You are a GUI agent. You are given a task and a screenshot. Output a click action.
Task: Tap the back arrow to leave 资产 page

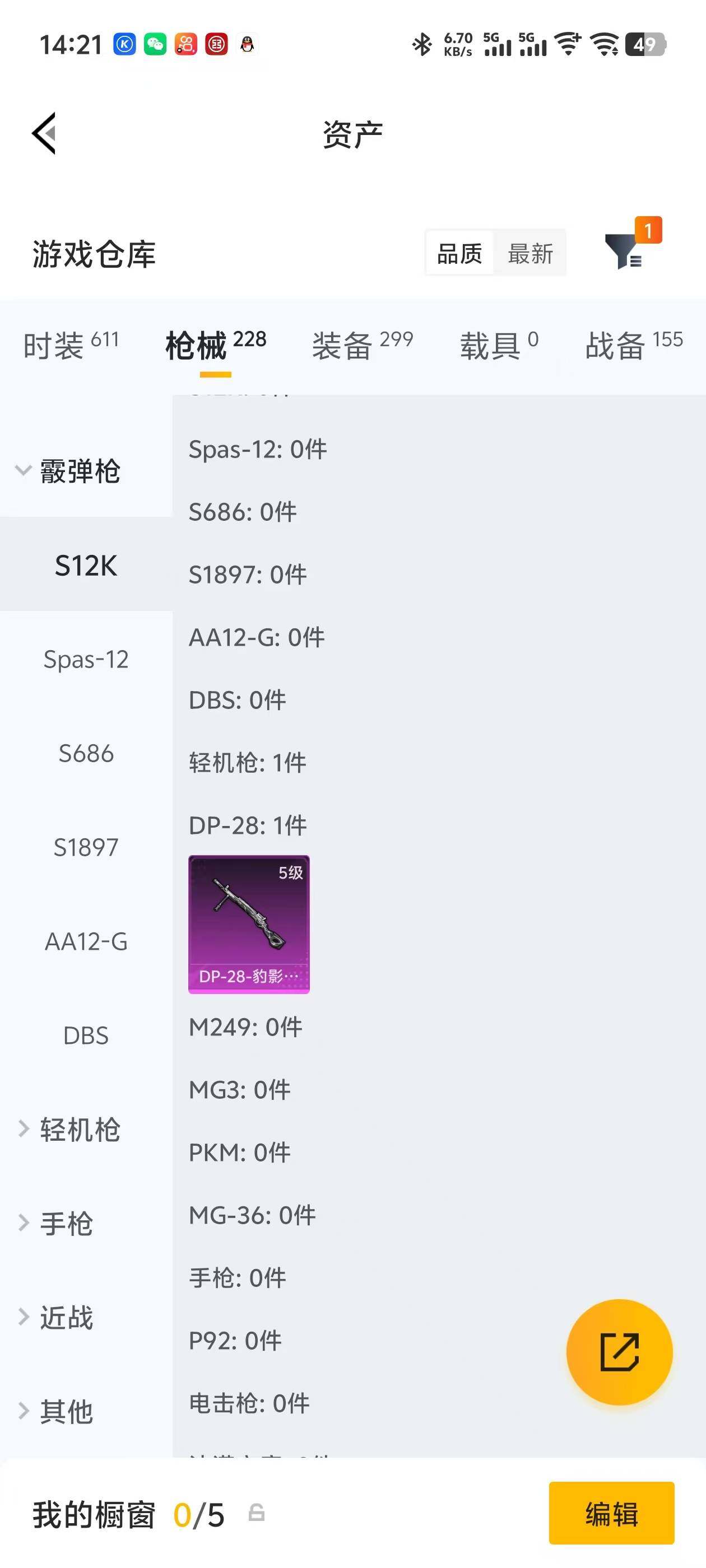tap(43, 133)
